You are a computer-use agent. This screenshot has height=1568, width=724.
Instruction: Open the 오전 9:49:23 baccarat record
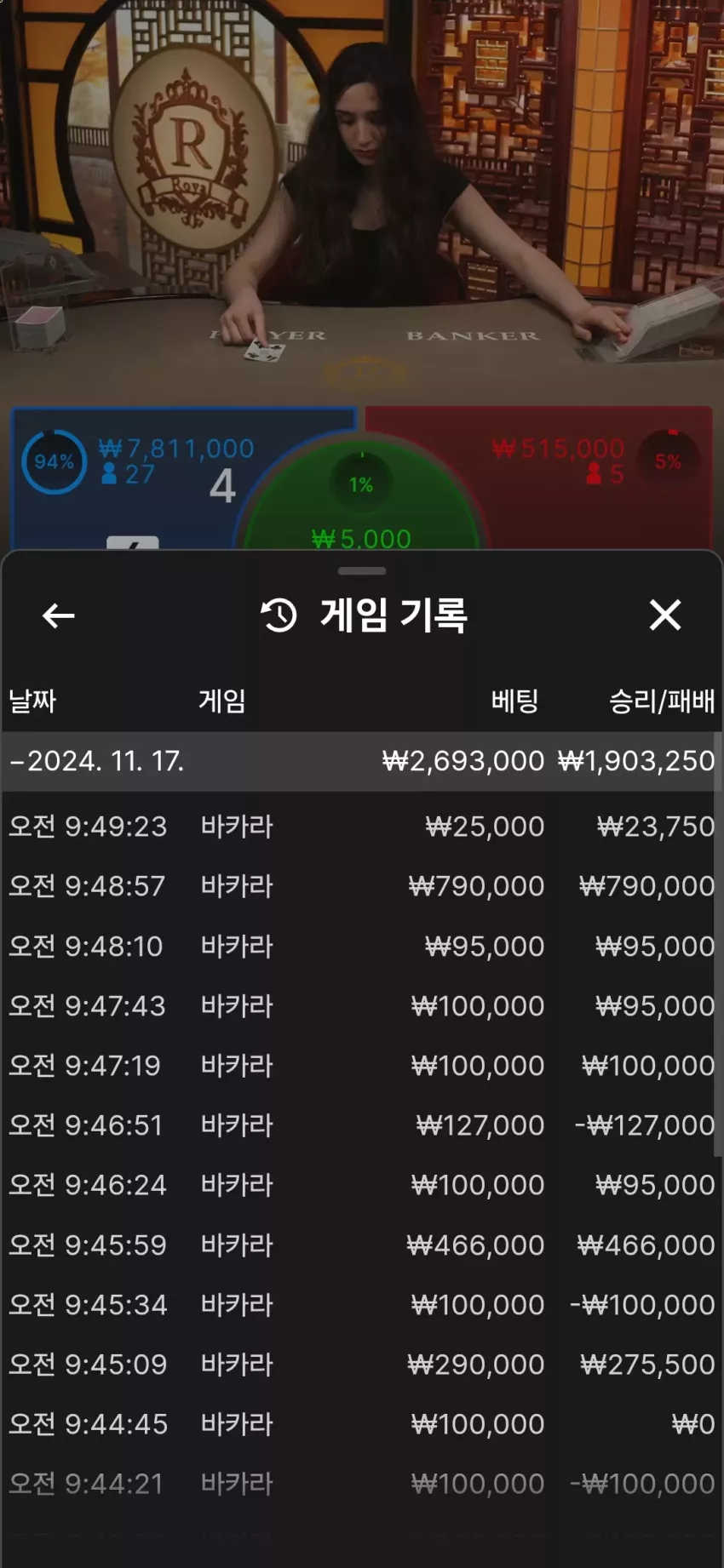[x=362, y=827]
